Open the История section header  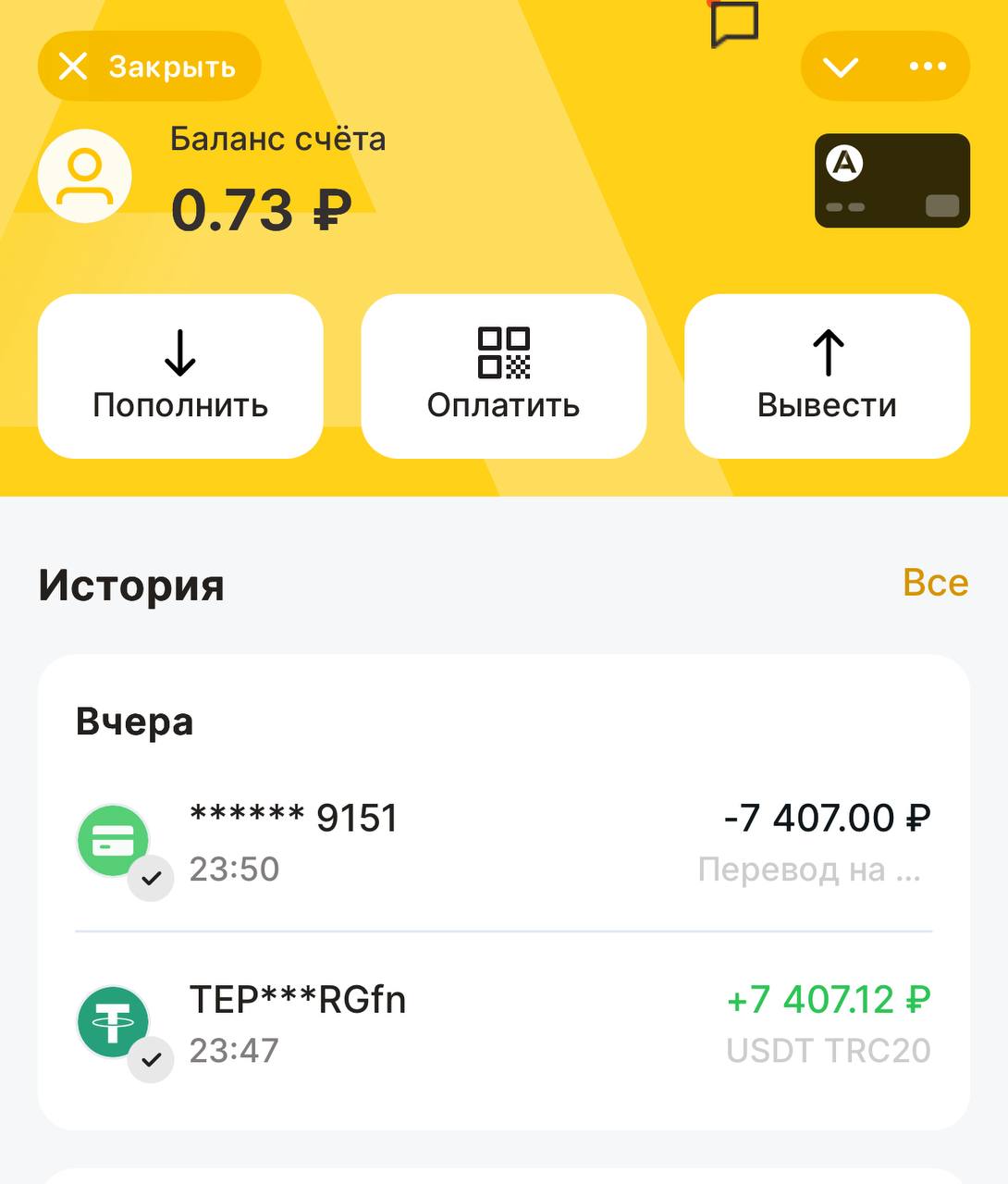(x=129, y=585)
